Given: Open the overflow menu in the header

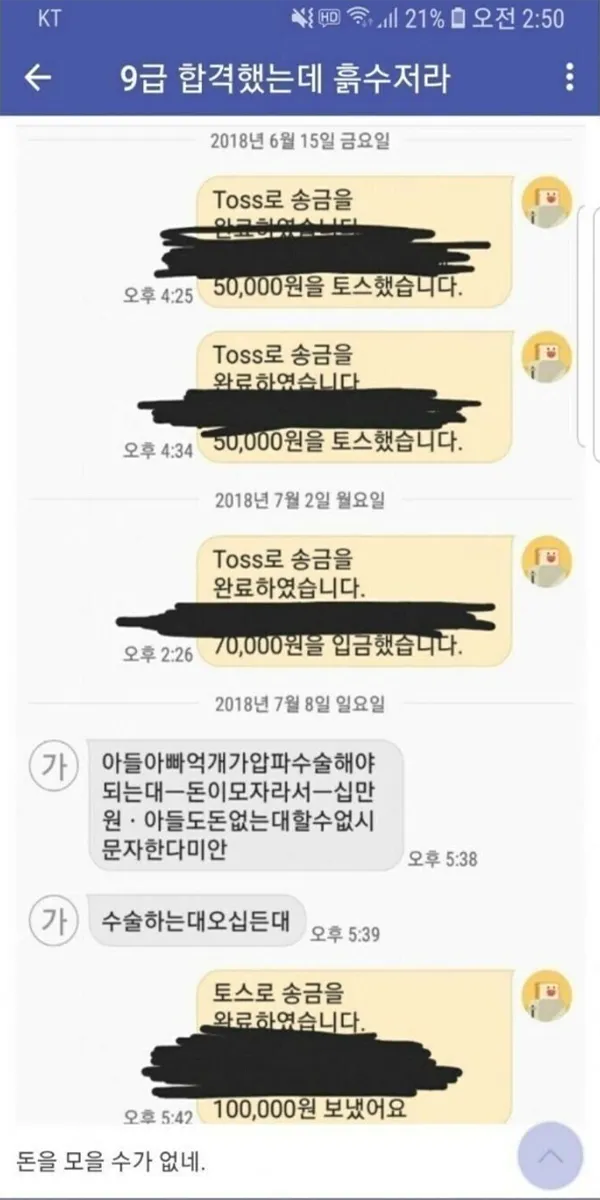Looking at the screenshot, I should point(570,78).
